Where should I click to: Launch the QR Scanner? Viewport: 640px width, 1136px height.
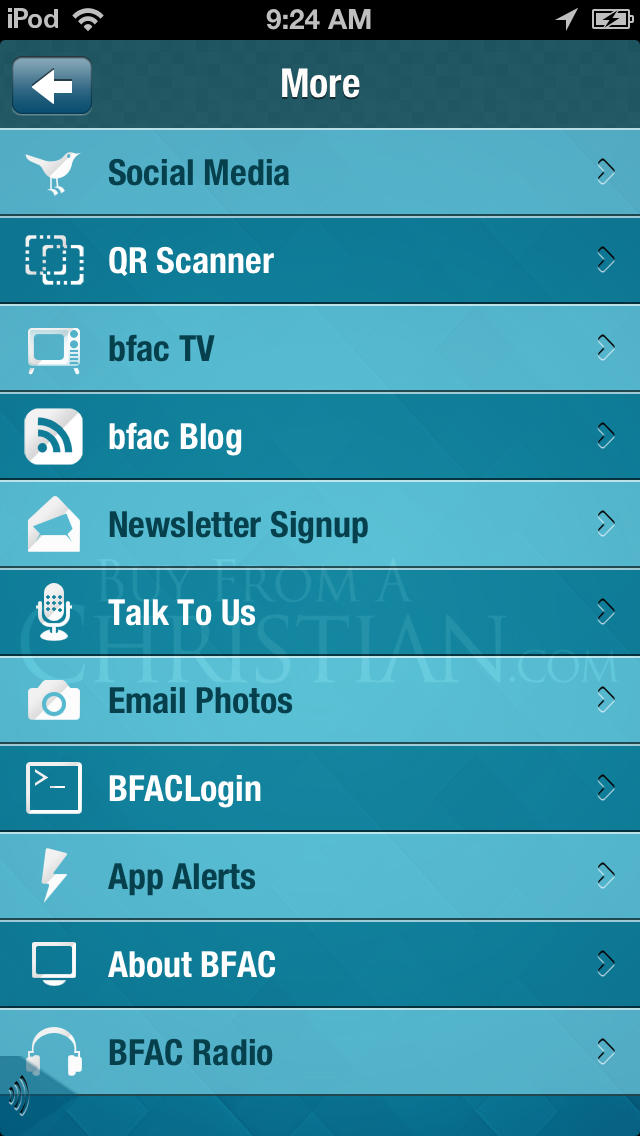tap(320, 260)
